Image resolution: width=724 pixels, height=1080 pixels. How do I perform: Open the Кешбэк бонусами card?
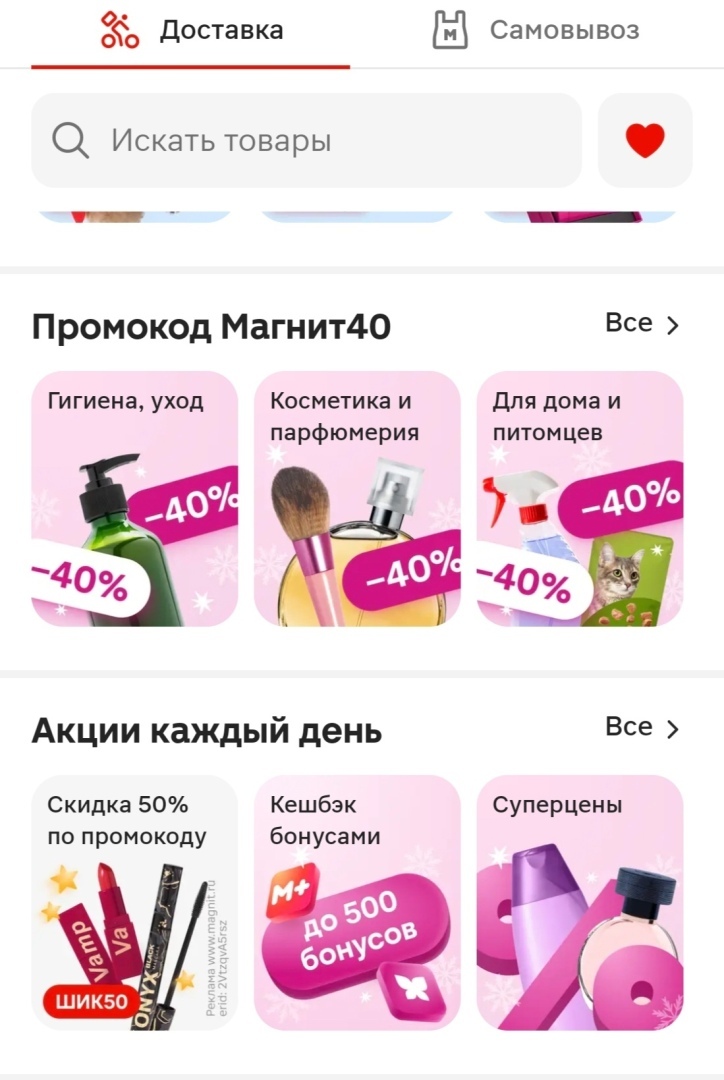click(357, 902)
